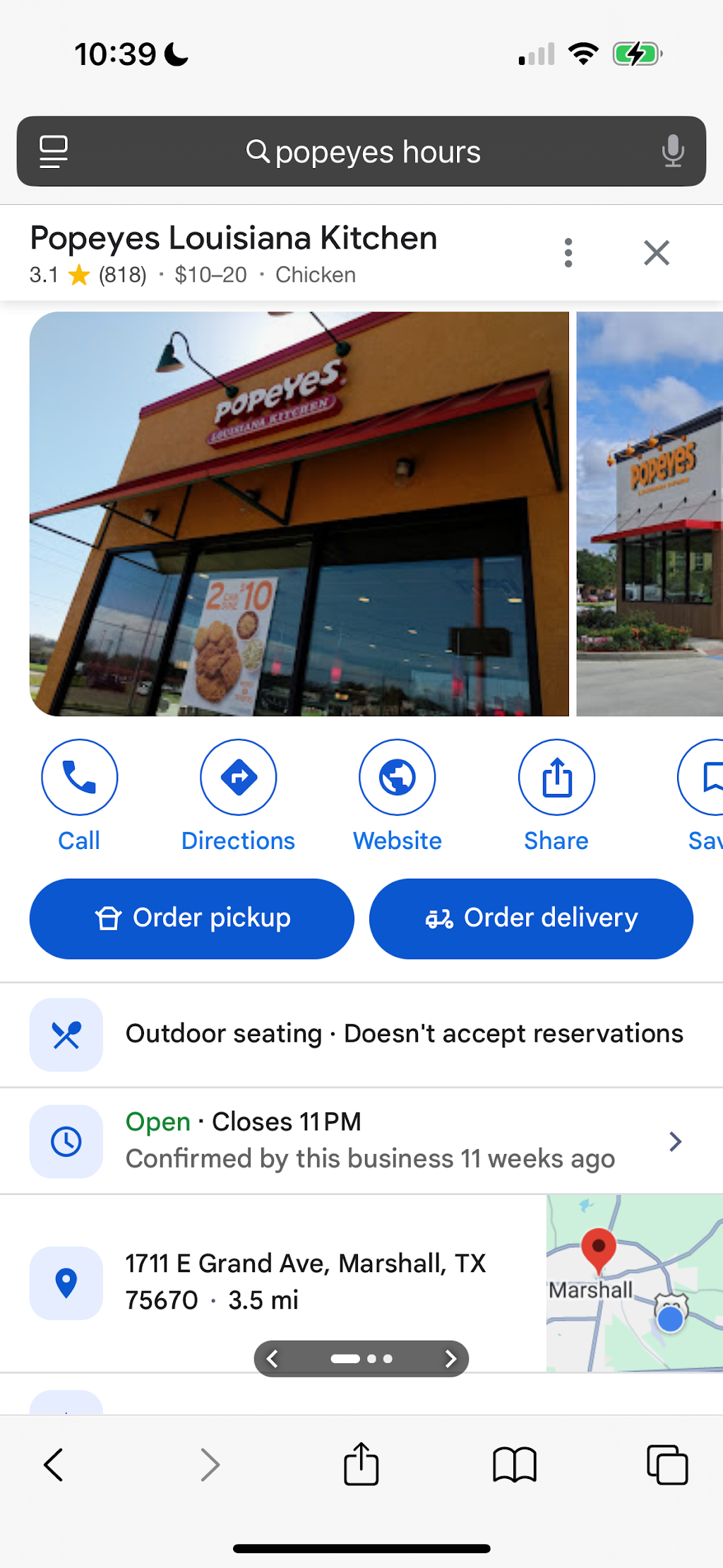
Task: Close the Popeyes Louisiana Kitchen panel
Action: click(x=657, y=253)
